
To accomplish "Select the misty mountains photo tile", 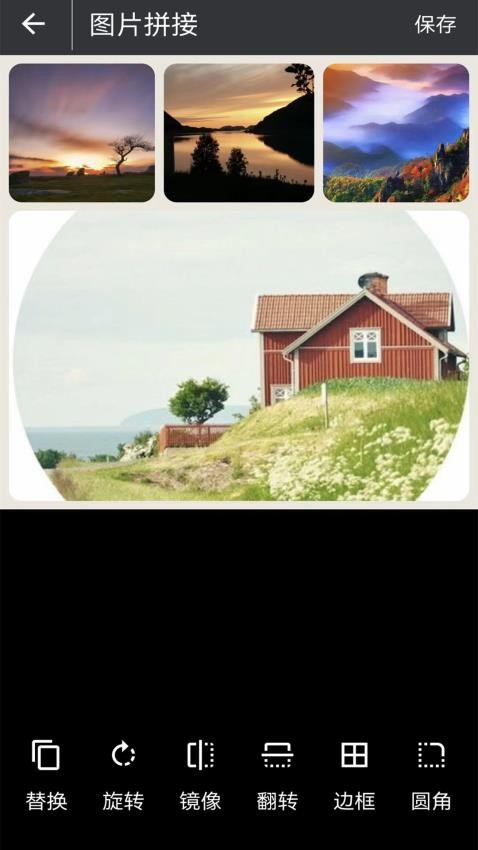I will click(396, 133).
